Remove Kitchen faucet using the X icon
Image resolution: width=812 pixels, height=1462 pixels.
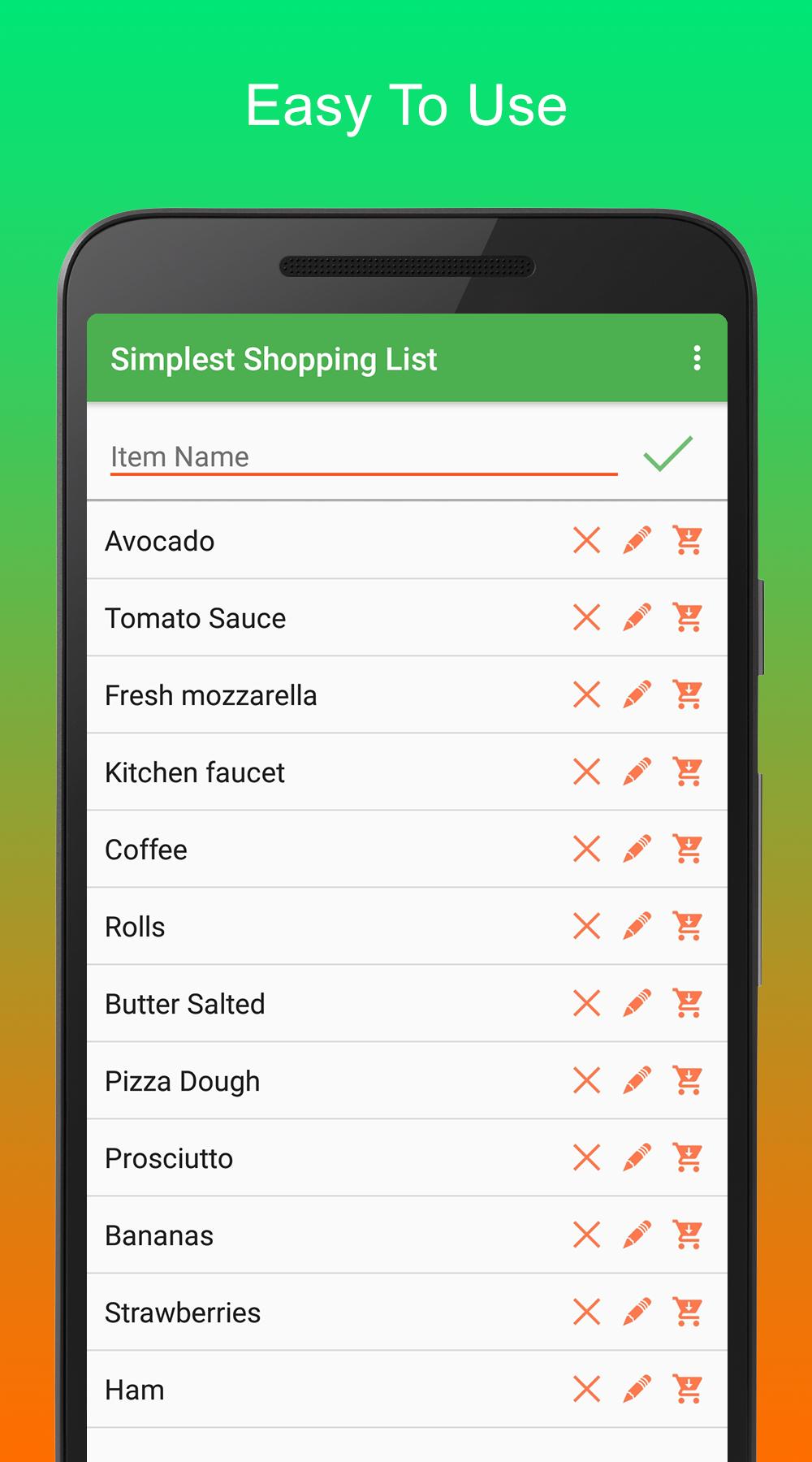click(x=586, y=772)
